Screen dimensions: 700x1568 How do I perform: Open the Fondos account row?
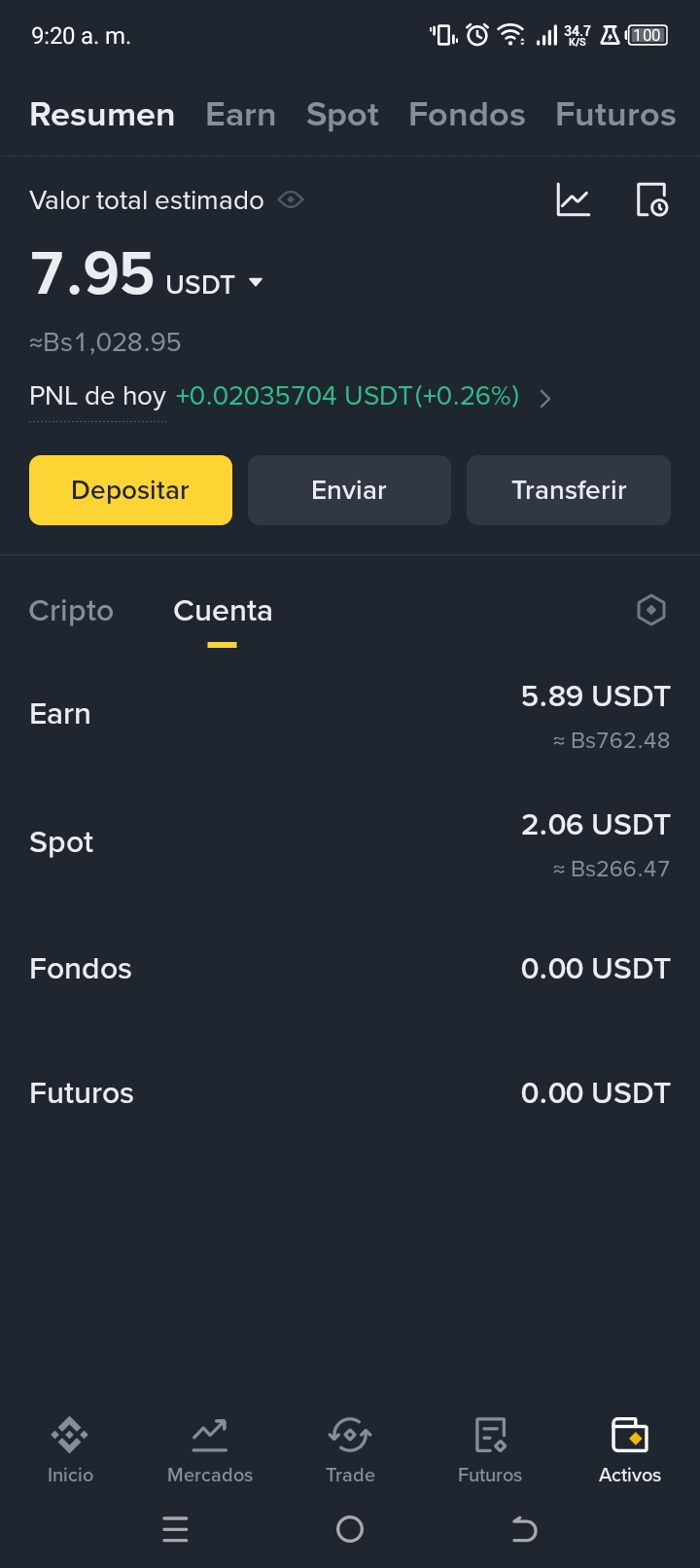point(350,969)
